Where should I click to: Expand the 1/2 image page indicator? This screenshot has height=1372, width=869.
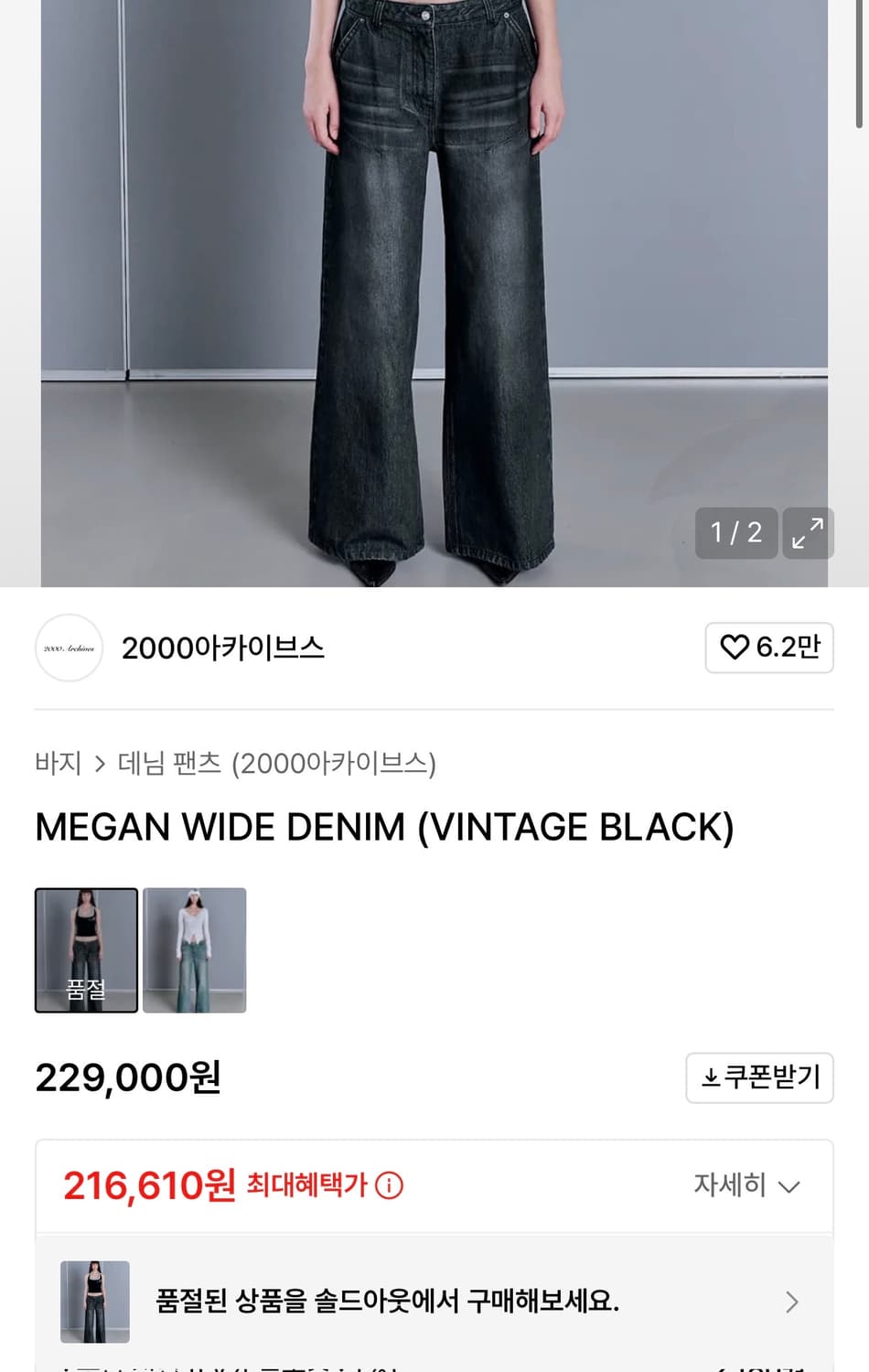click(x=736, y=533)
